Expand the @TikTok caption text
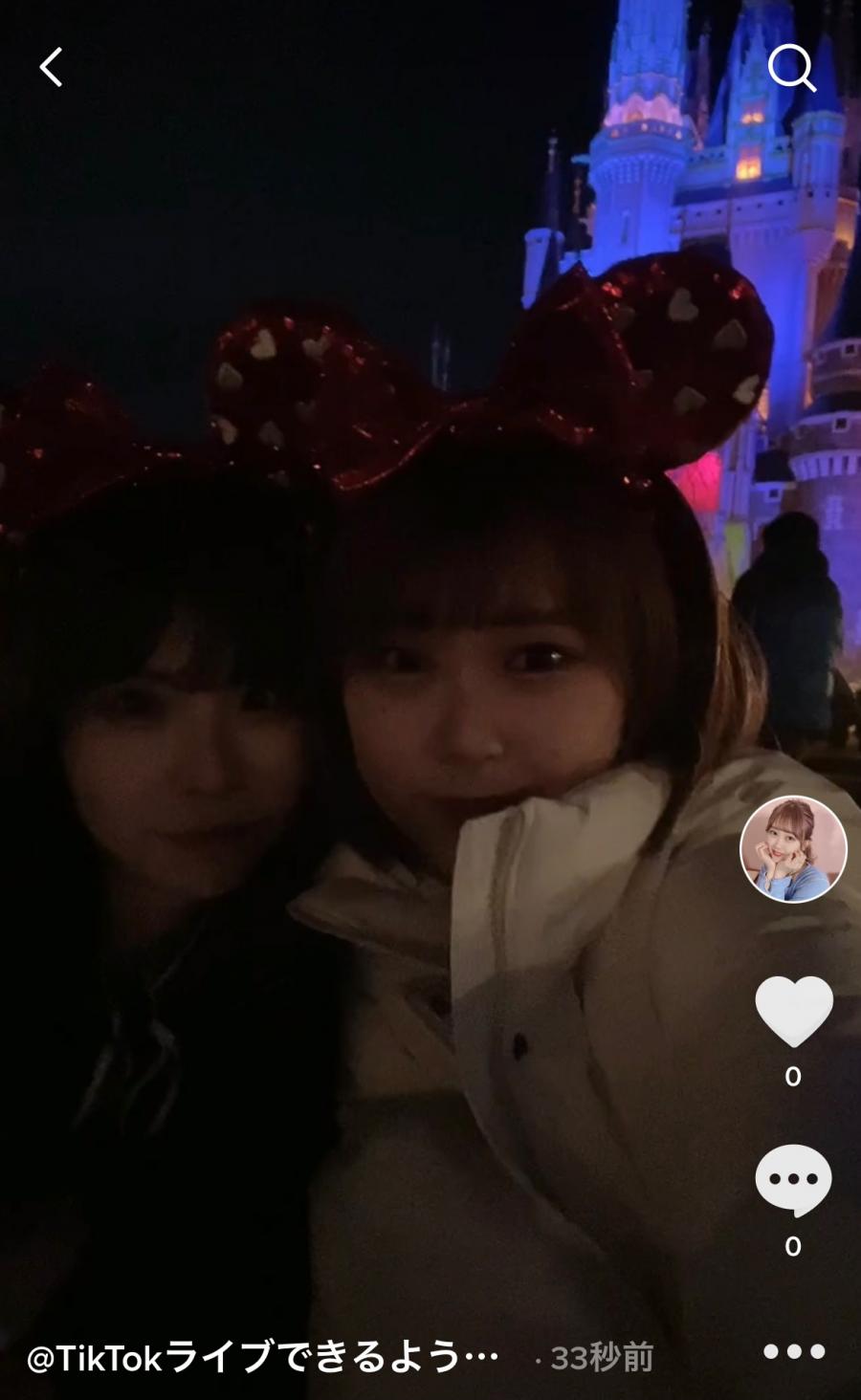 click(263, 1357)
